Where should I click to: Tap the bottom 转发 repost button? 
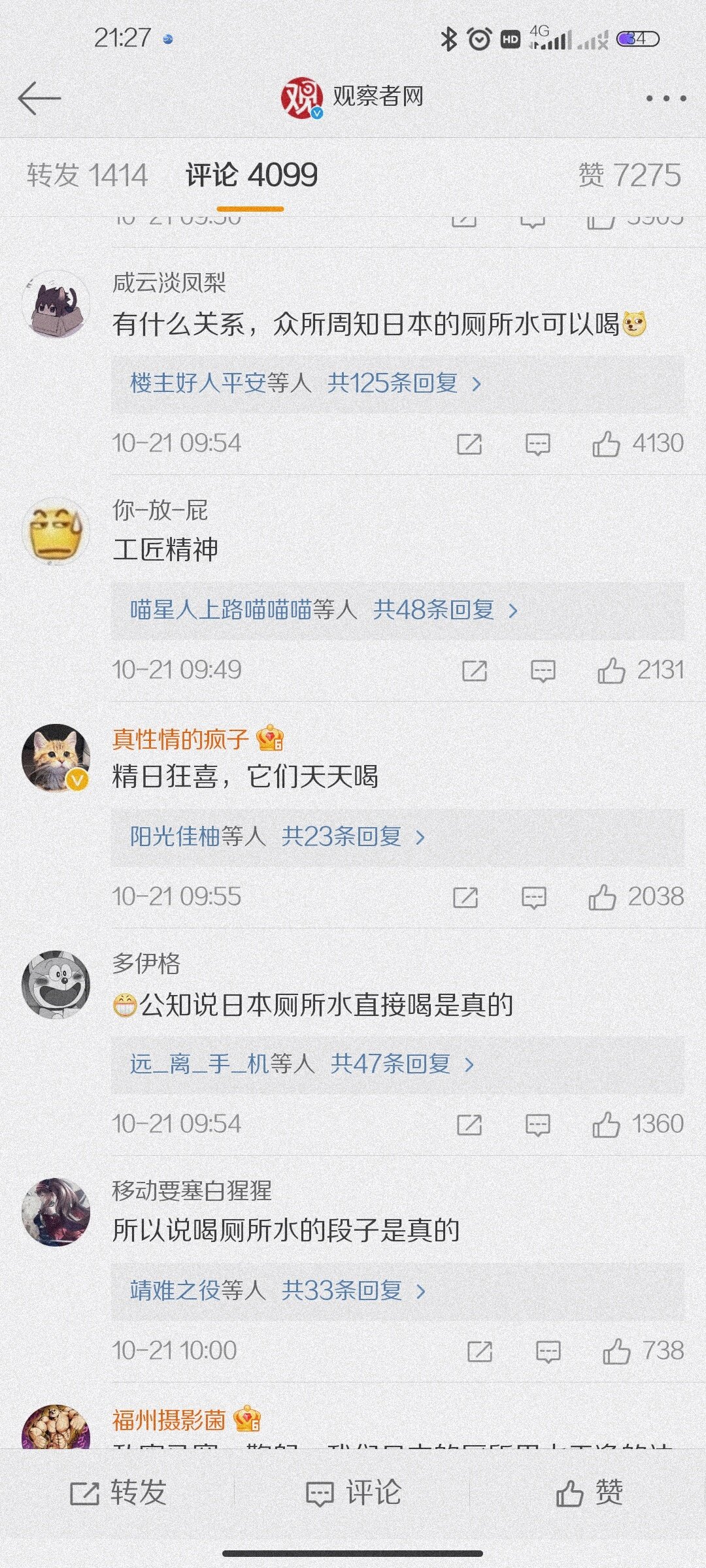(x=118, y=1493)
